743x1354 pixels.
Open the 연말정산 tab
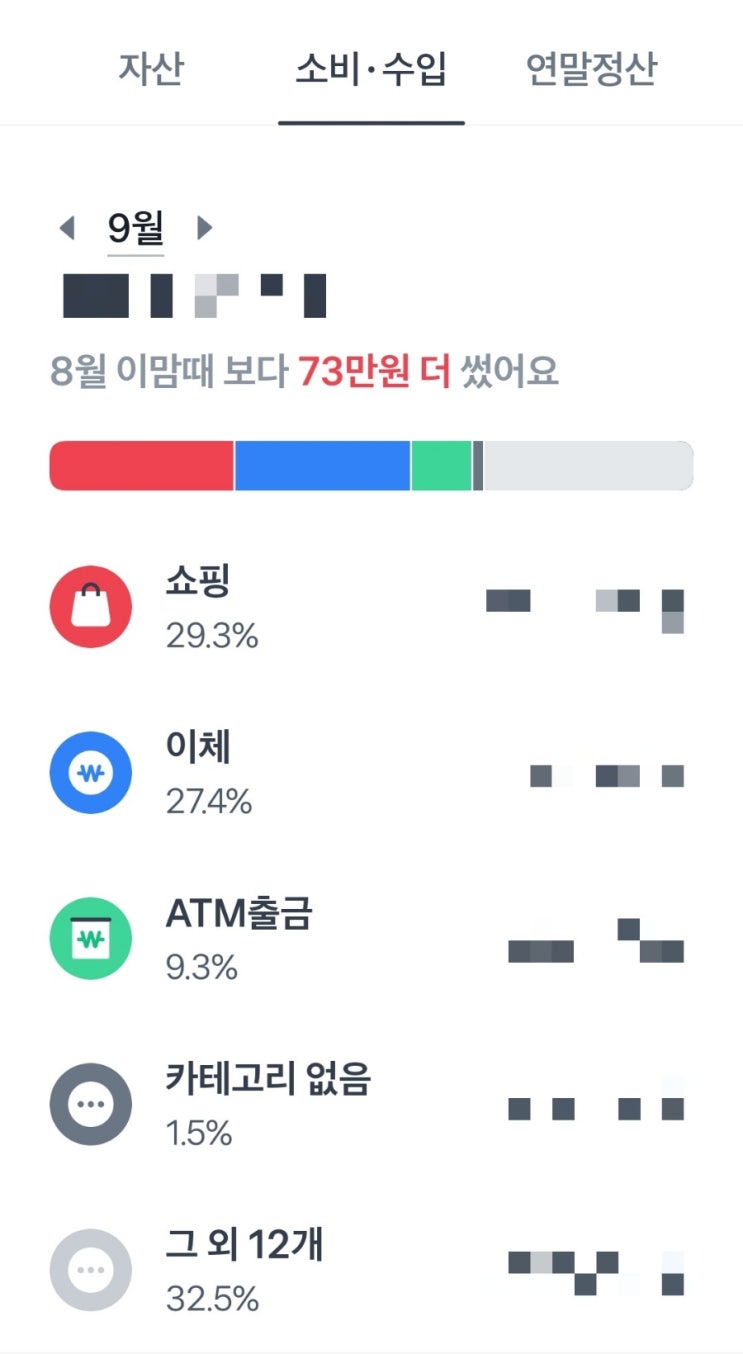(x=591, y=69)
